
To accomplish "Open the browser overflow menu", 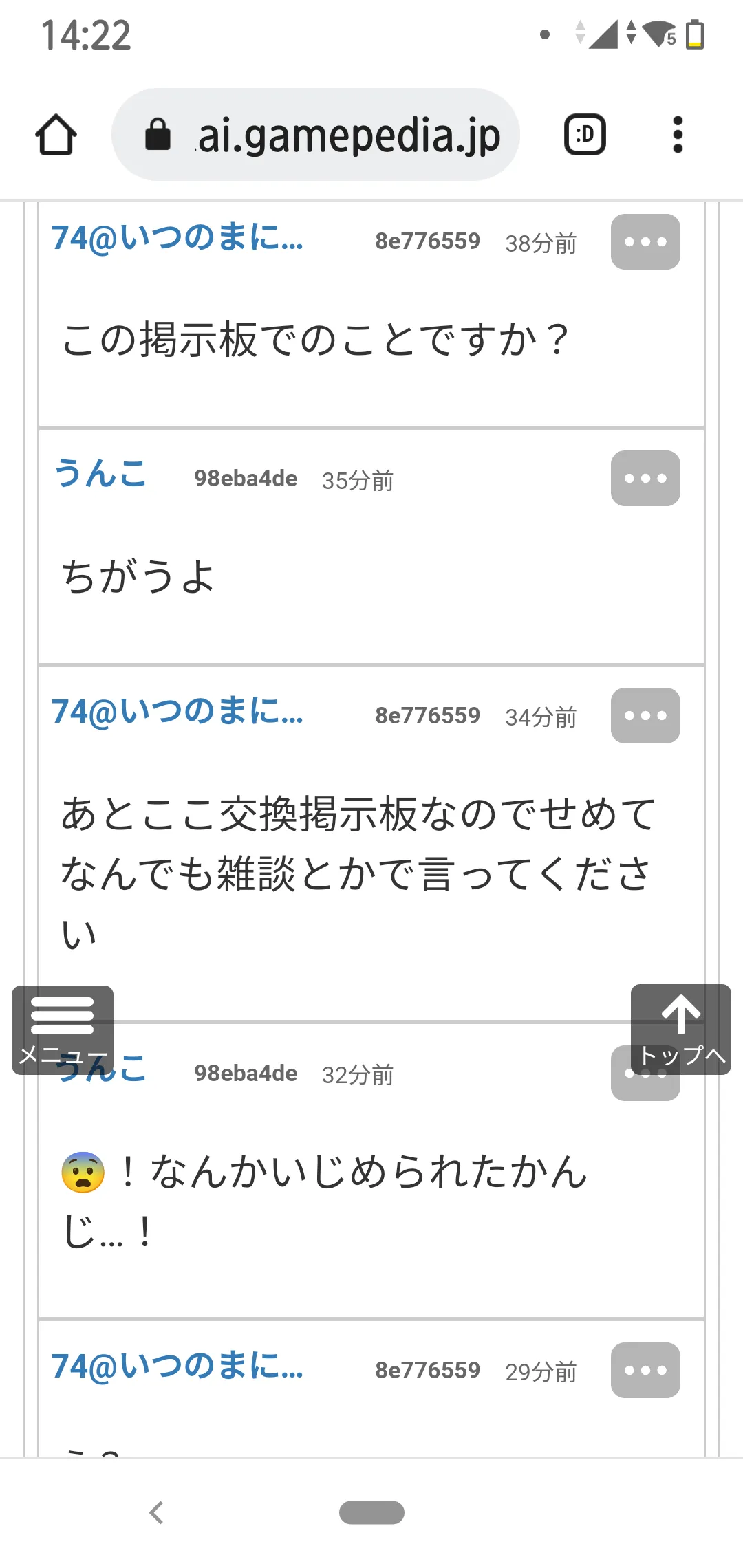I will coord(678,135).
